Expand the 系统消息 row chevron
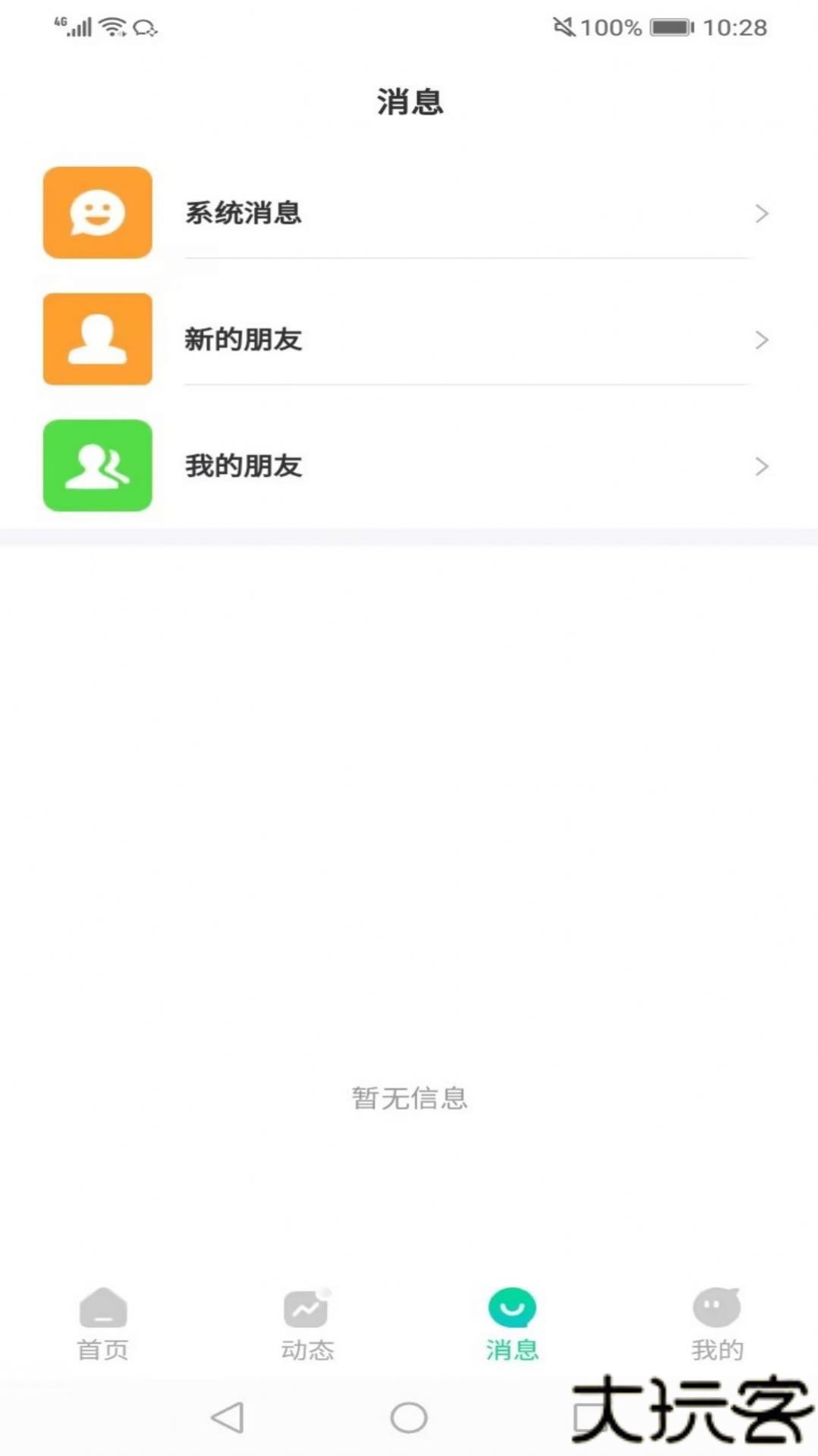The height and width of the screenshot is (1456, 818). pyautogui.click(x=762, y=213)
